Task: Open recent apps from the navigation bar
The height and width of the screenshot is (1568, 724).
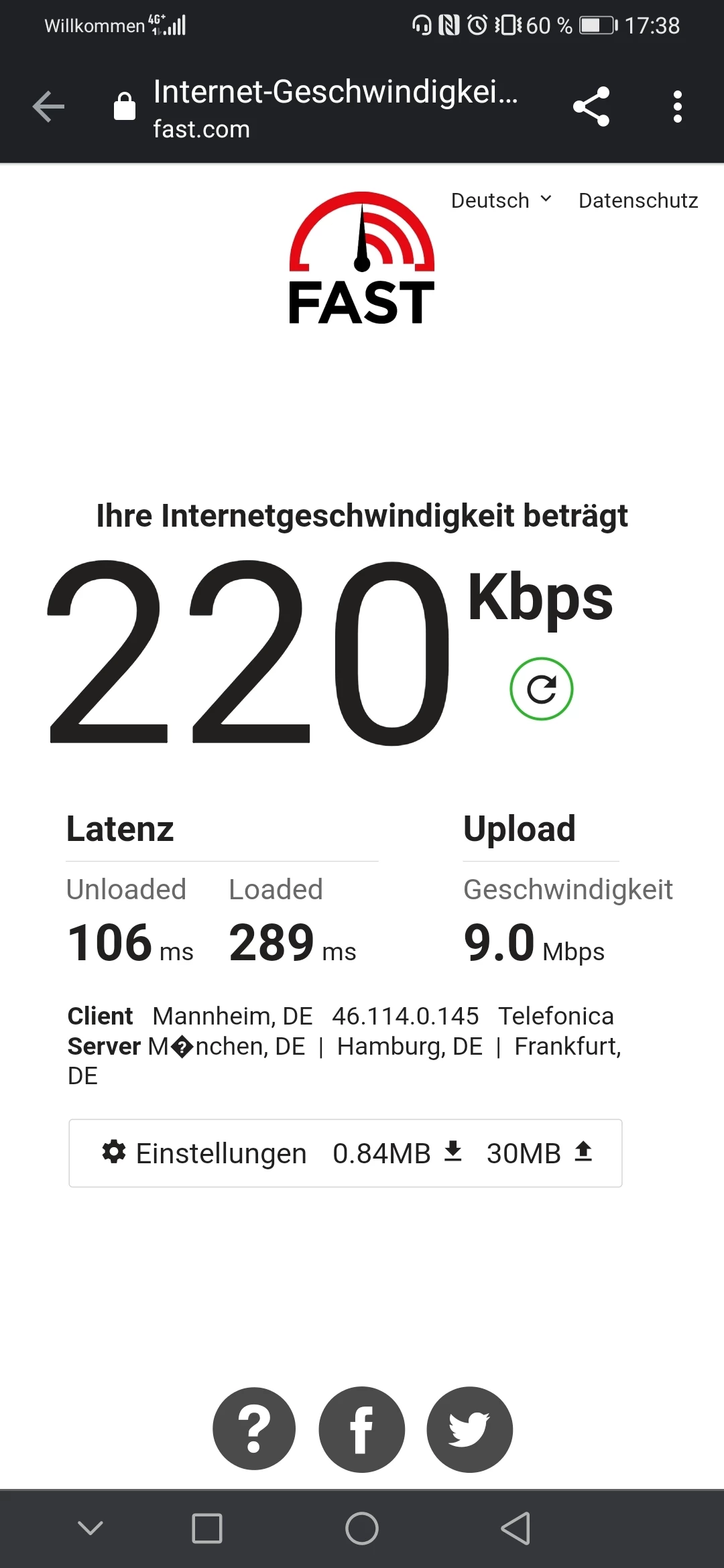Action: click(x=206, y=1528)
